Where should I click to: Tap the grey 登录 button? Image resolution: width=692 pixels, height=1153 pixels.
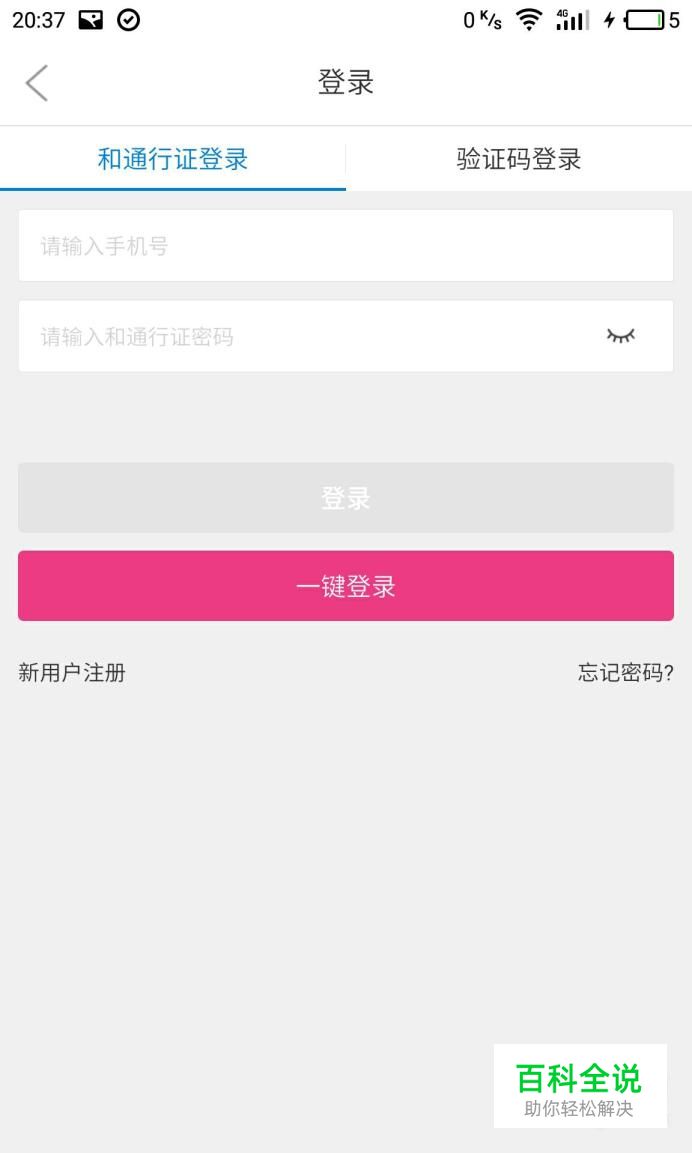pos(345,498)
